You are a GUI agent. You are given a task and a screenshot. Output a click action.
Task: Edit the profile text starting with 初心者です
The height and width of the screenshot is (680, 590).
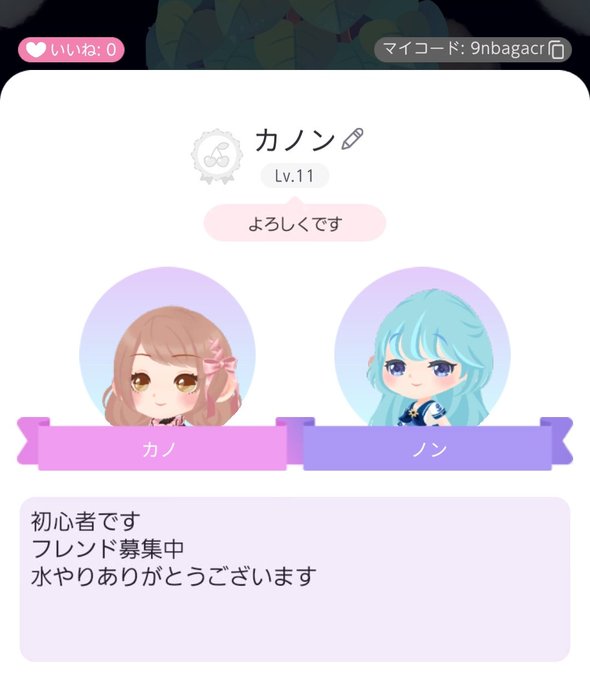[x=295, y=579]
